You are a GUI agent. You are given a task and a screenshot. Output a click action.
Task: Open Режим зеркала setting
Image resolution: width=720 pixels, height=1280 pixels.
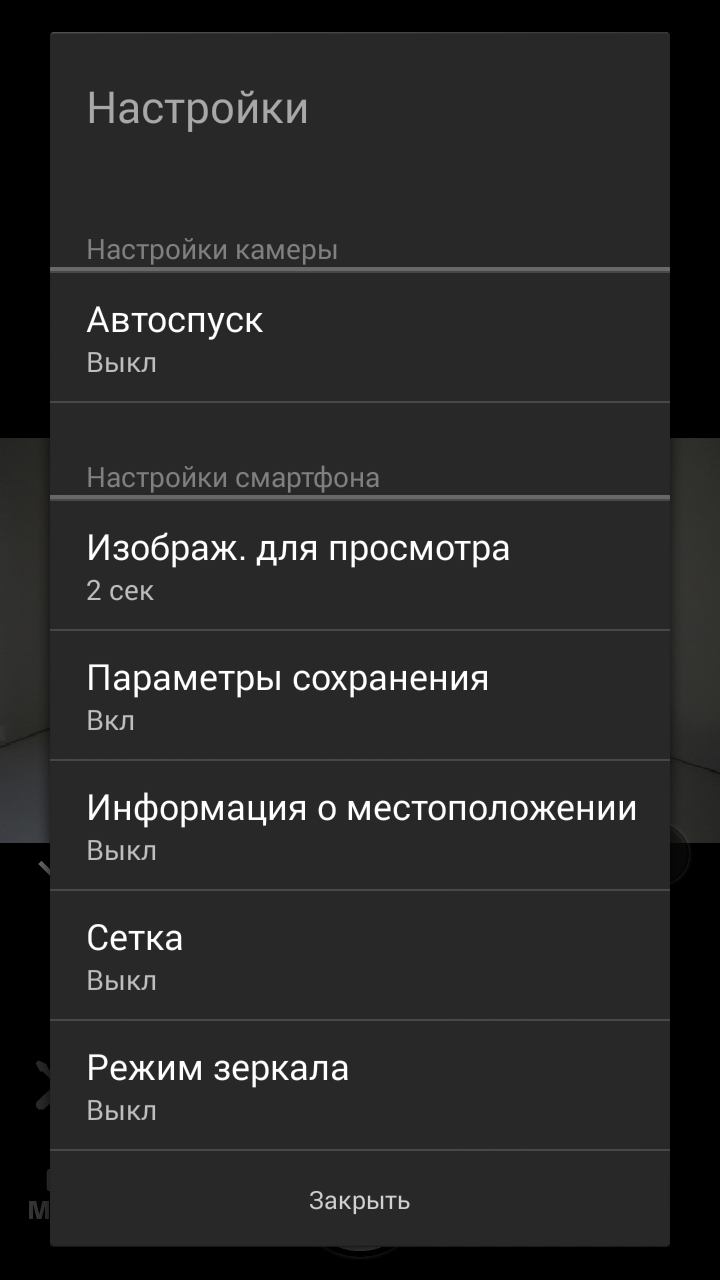tap(360, 1086)
